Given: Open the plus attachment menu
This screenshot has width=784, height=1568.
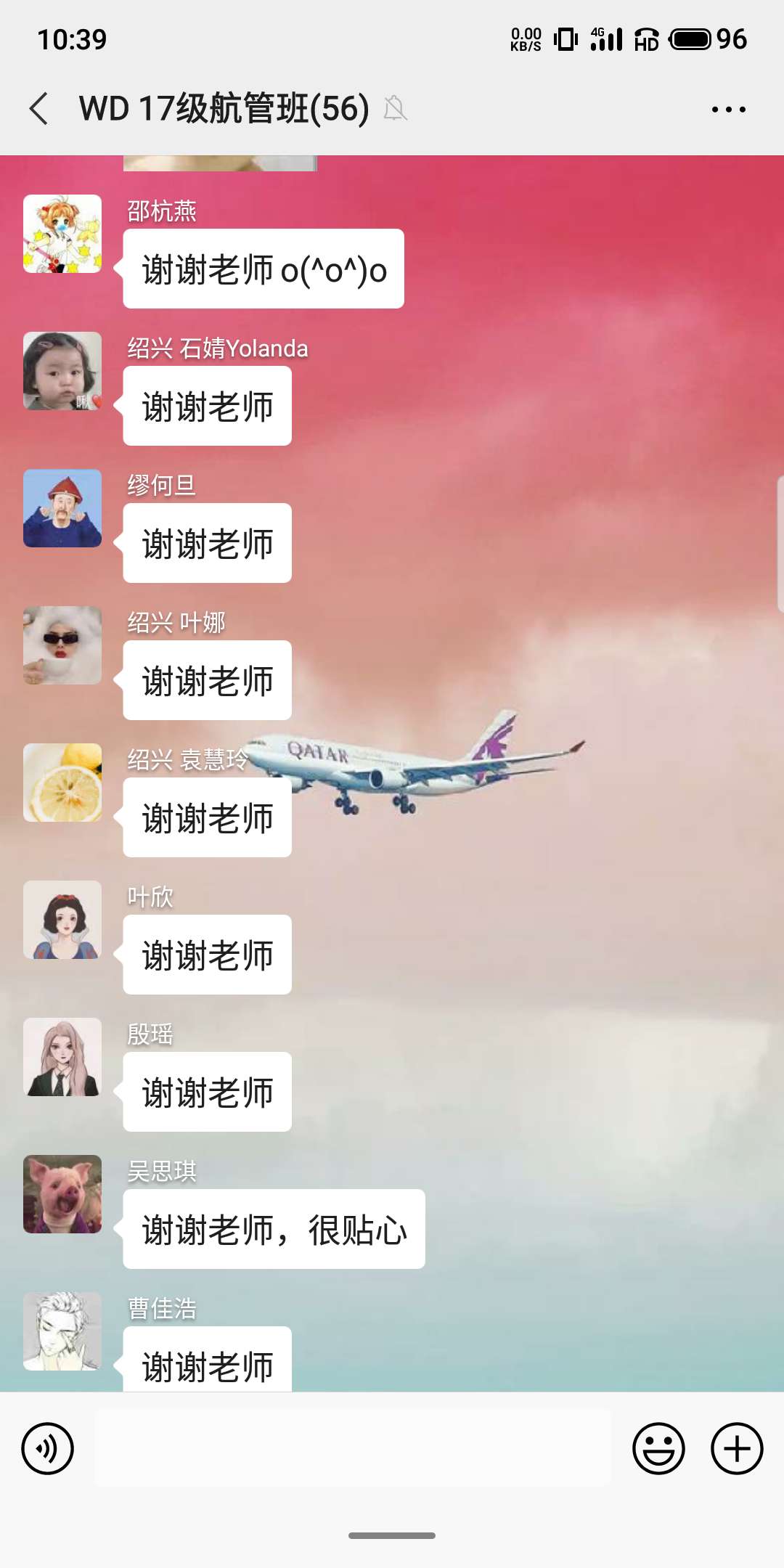Looking at the screenshot, I should point(736,1448).
